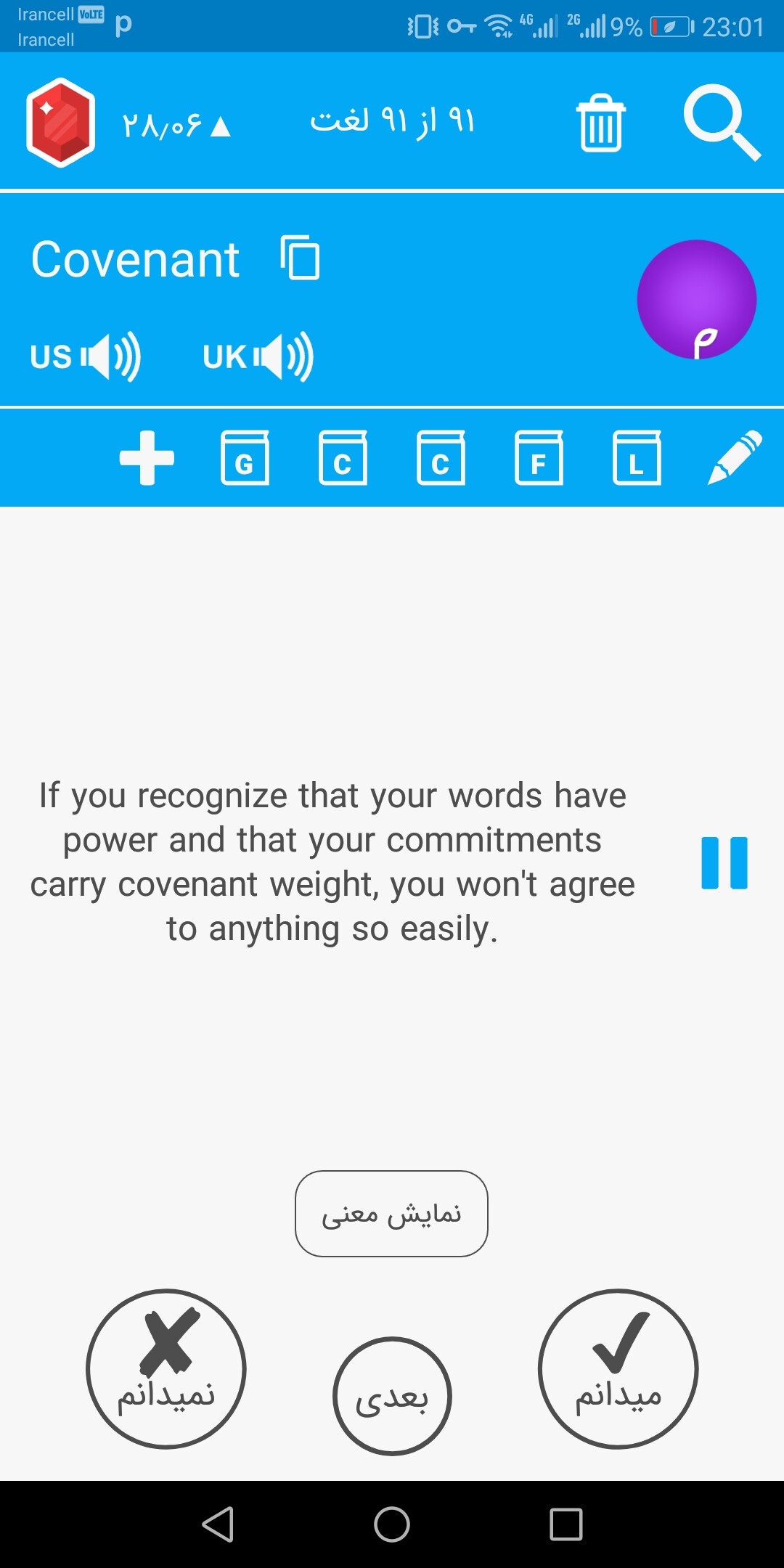The image size is (784, 1568).
Task: Mark word as میدانم (I know)
Action: (x=618, y=1368)
